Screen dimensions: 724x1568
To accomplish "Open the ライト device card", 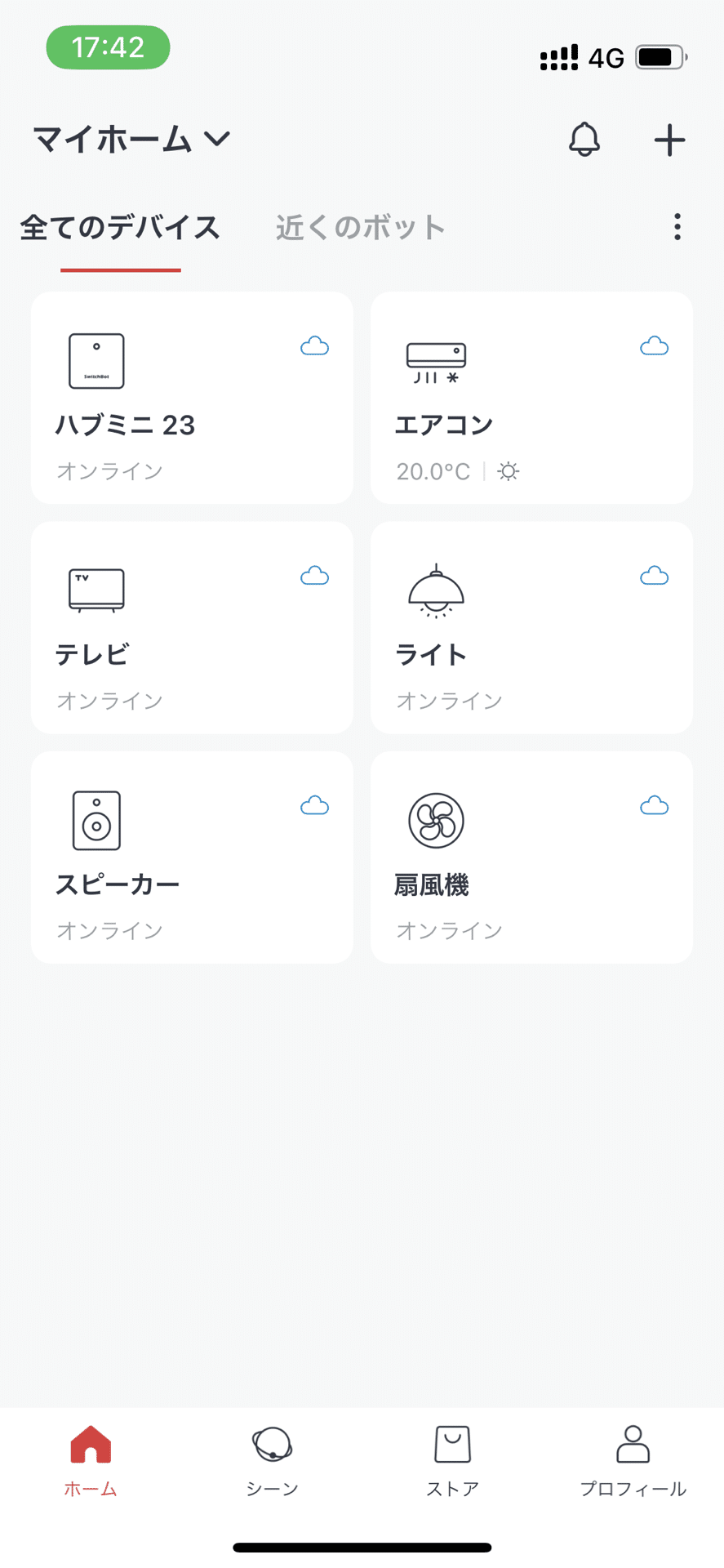I will click(x=531, y=627).
